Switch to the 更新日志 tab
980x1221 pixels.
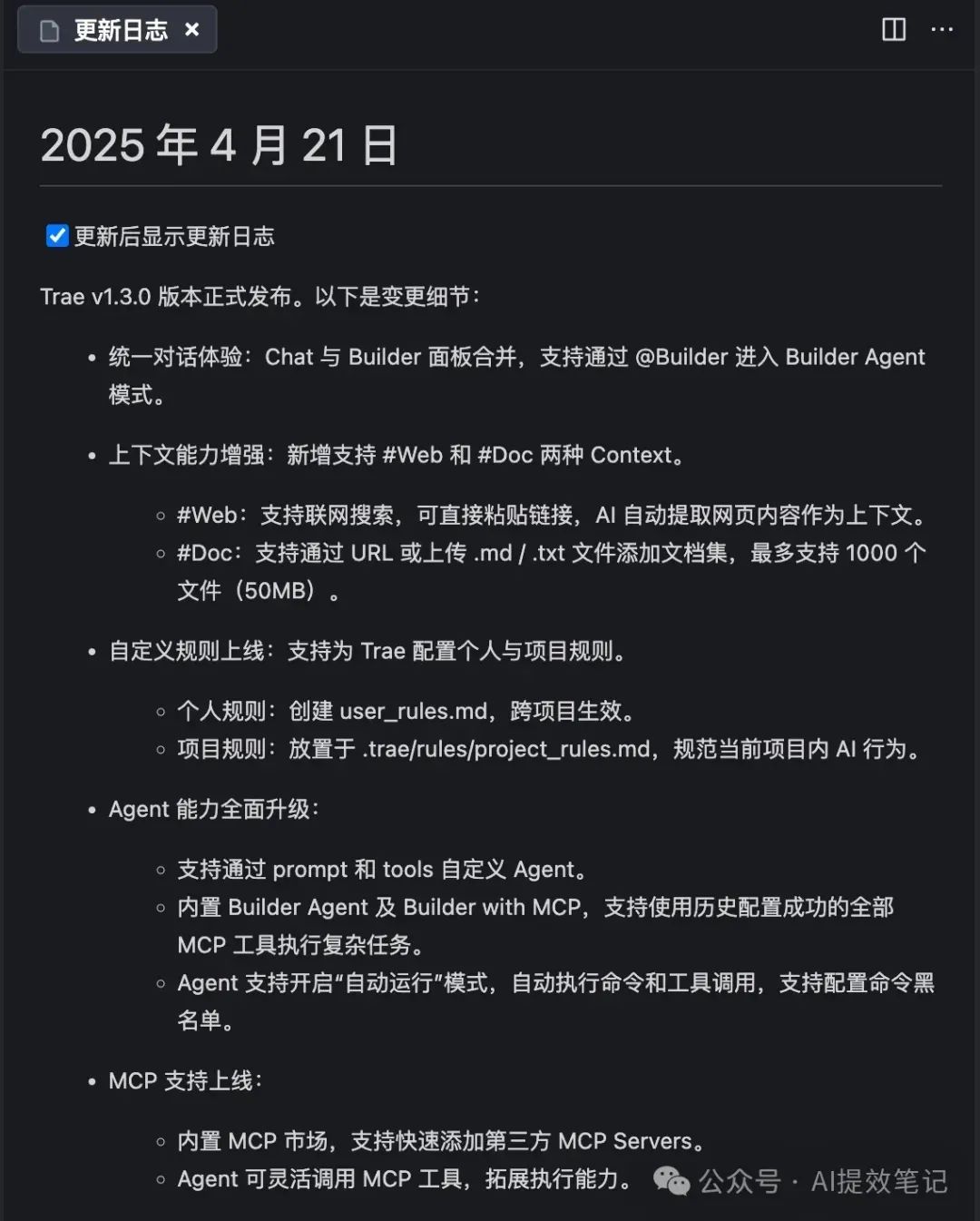point(122,29)
